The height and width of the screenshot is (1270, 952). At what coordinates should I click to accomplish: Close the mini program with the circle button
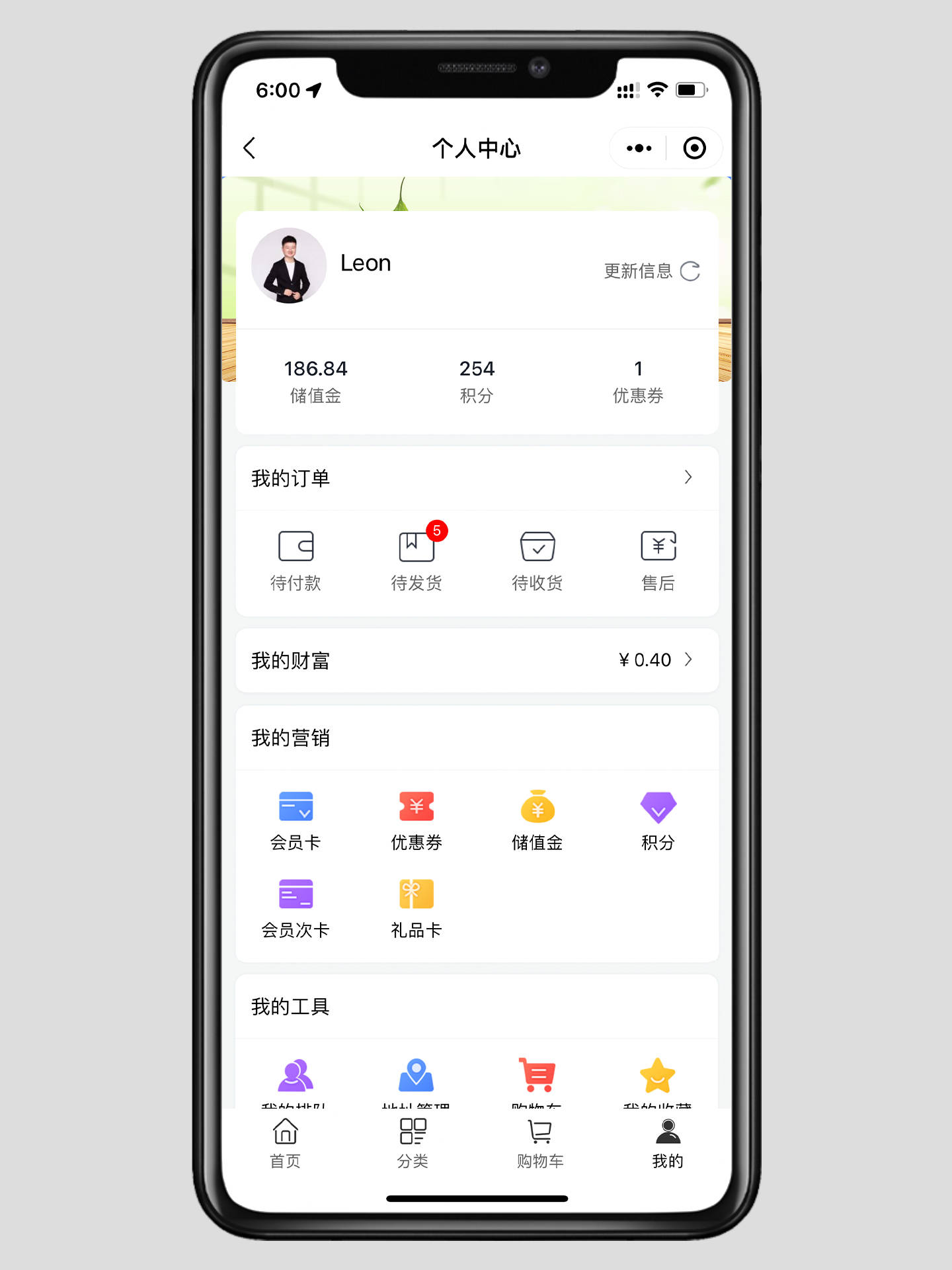(x=694, y=148)
